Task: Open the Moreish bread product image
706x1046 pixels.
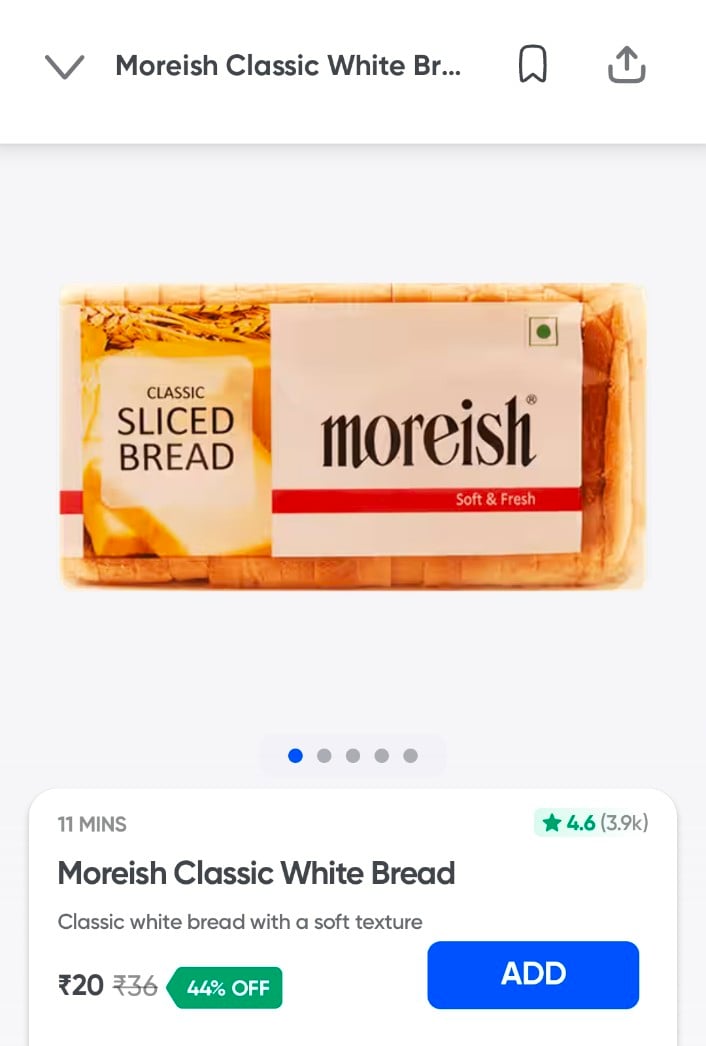Action: tap(353, 435)
